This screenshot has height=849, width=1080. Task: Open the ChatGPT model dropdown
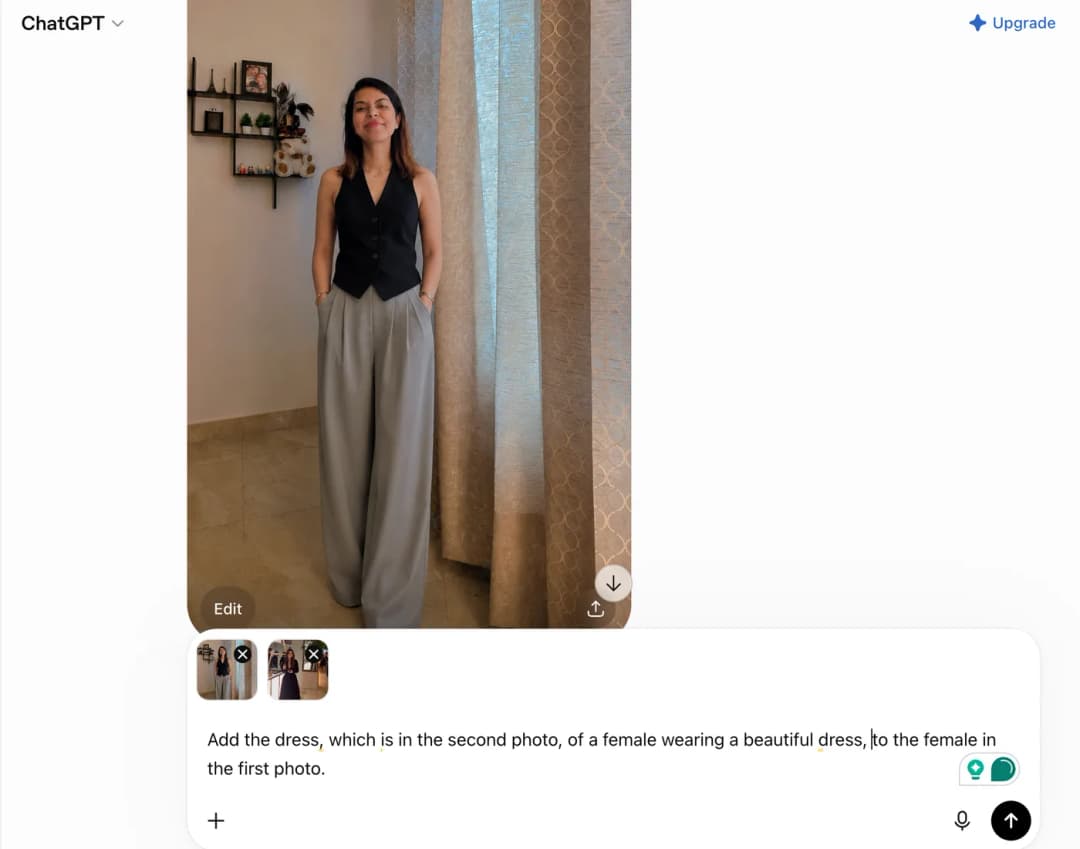[x=72, y=23]
